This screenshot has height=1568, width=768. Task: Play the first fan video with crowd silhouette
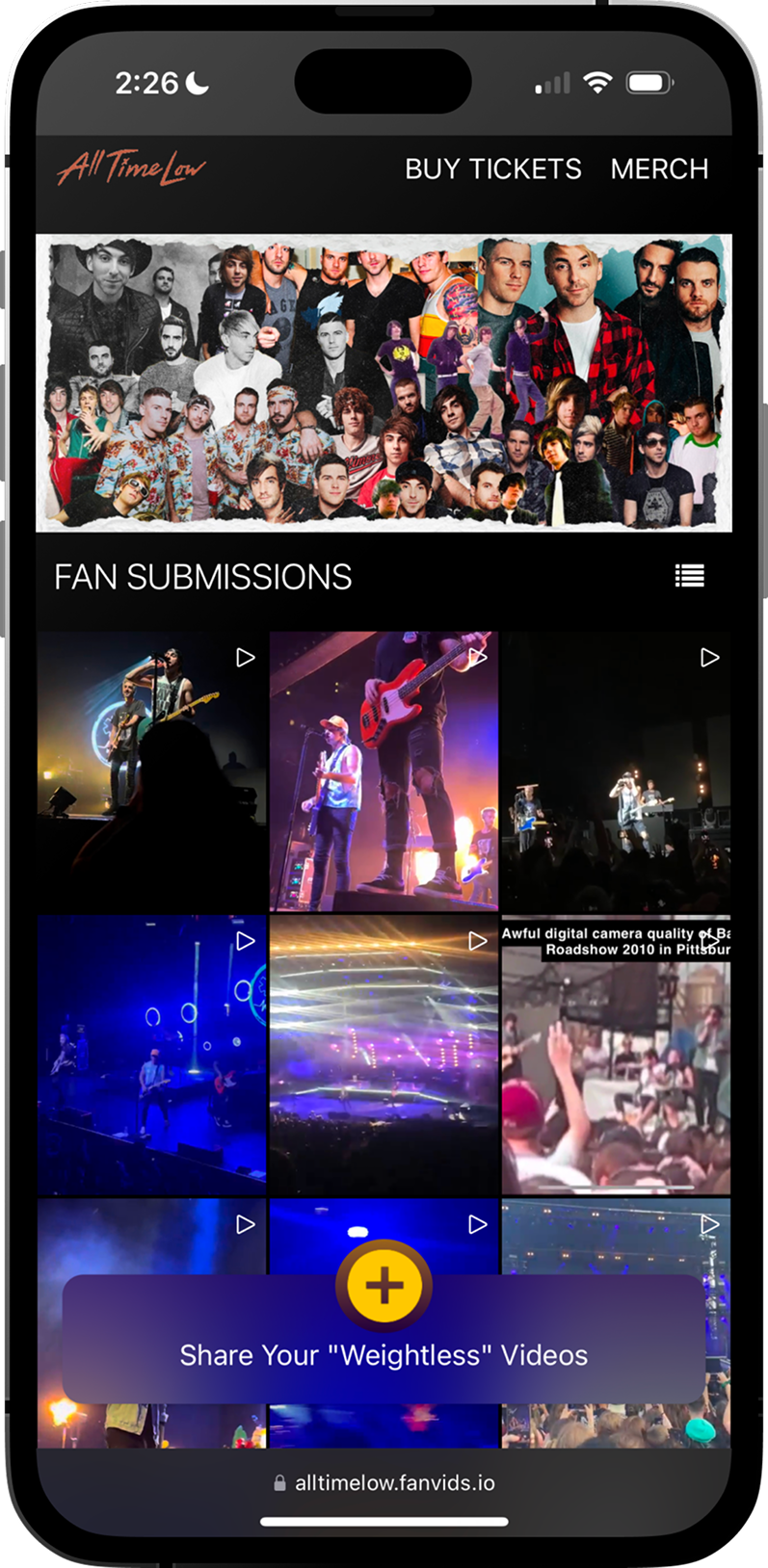click(151, 771)
